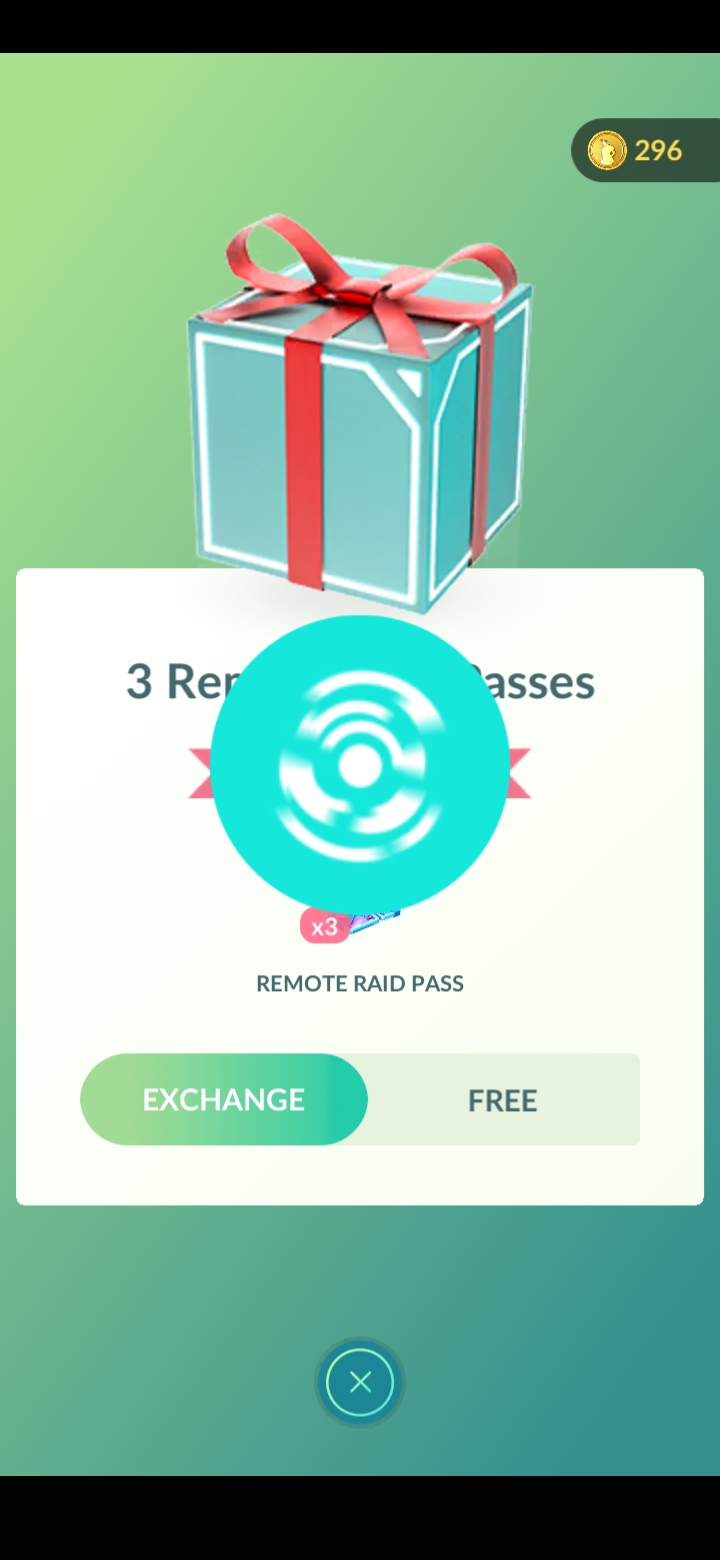Image resolution: width=720 pixels, height=1560 pixels.
Task: Tap the Exchange button for free passes
Action: click(x=224, y=1099)
